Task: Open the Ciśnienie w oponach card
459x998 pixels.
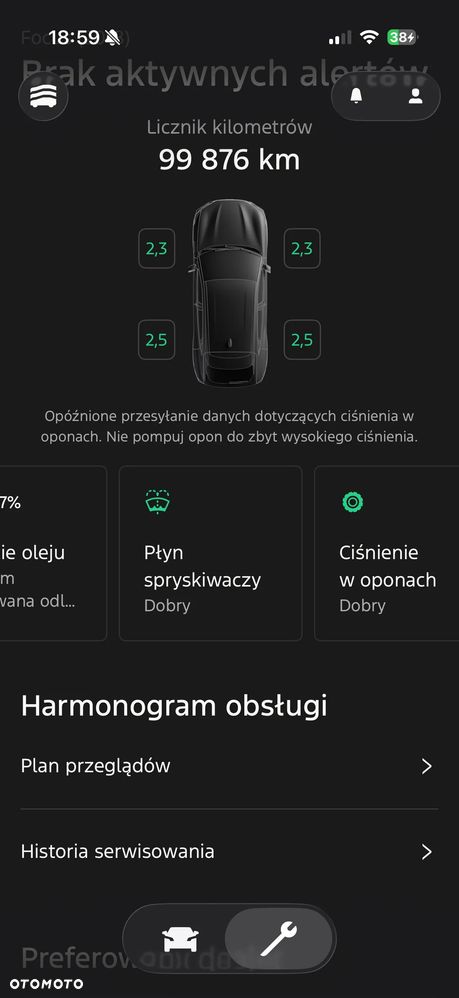Action: (x=386, y=553)
